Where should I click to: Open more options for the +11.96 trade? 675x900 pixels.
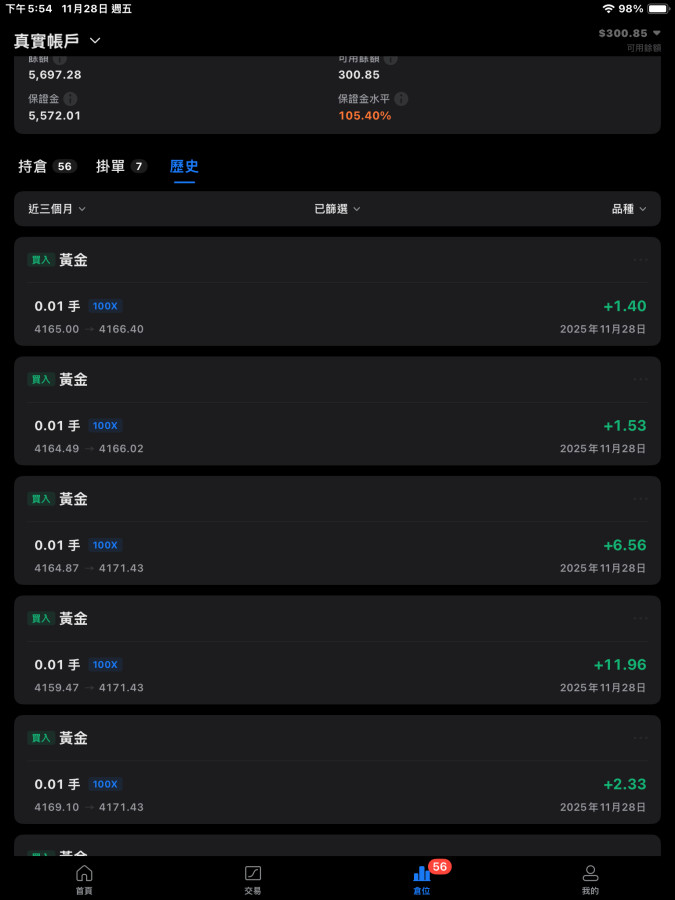coord(640,619)
